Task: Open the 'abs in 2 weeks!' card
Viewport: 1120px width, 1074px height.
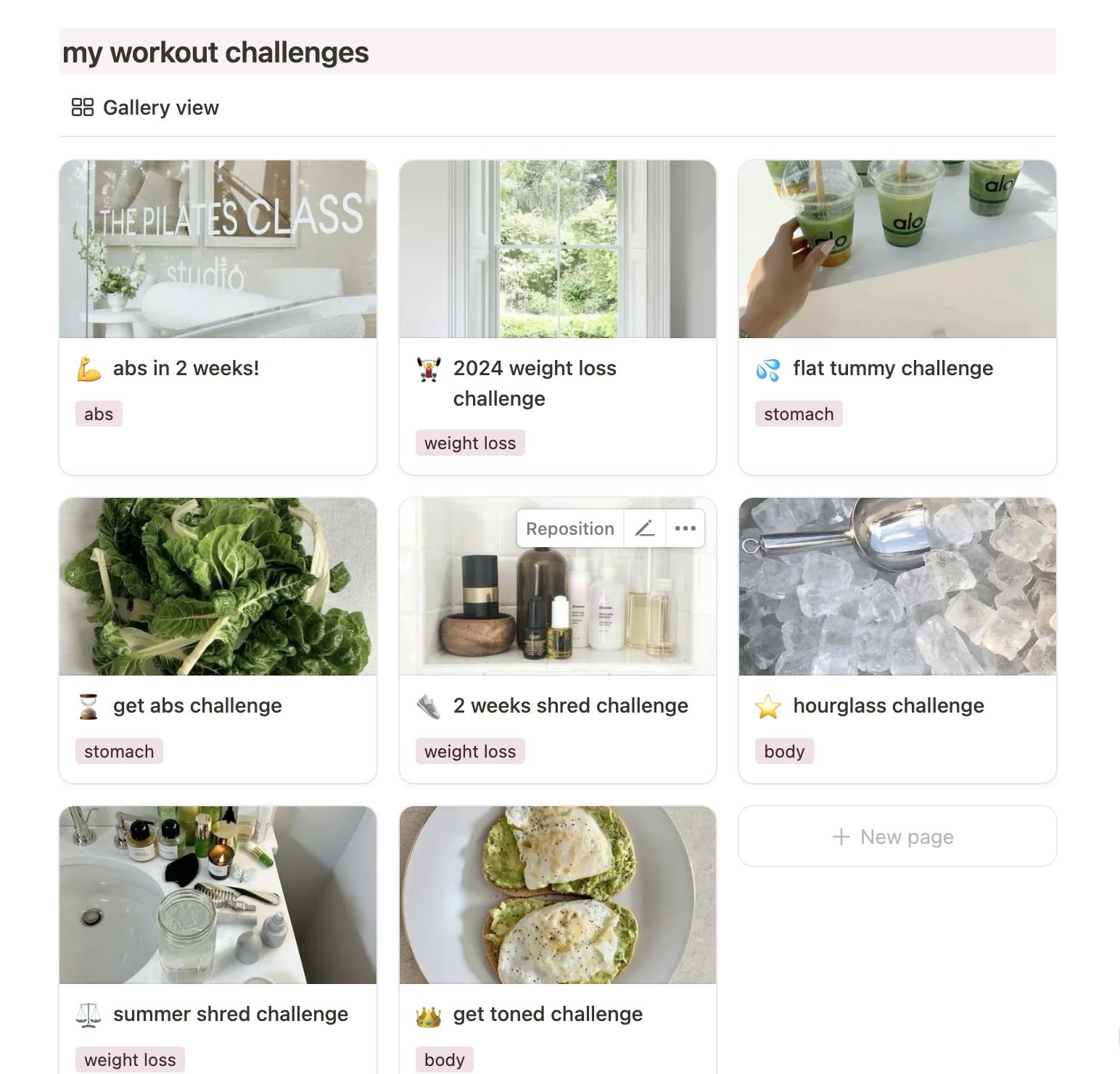Action: coord(186,369)
